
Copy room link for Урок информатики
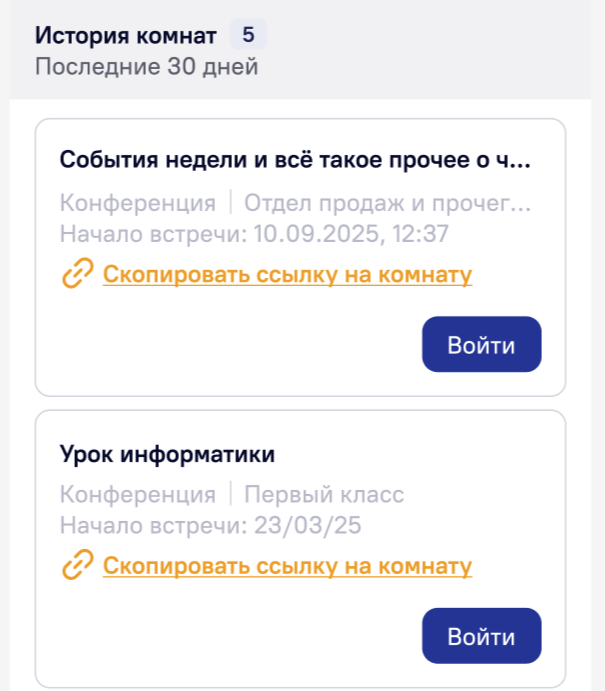[286, 567]
